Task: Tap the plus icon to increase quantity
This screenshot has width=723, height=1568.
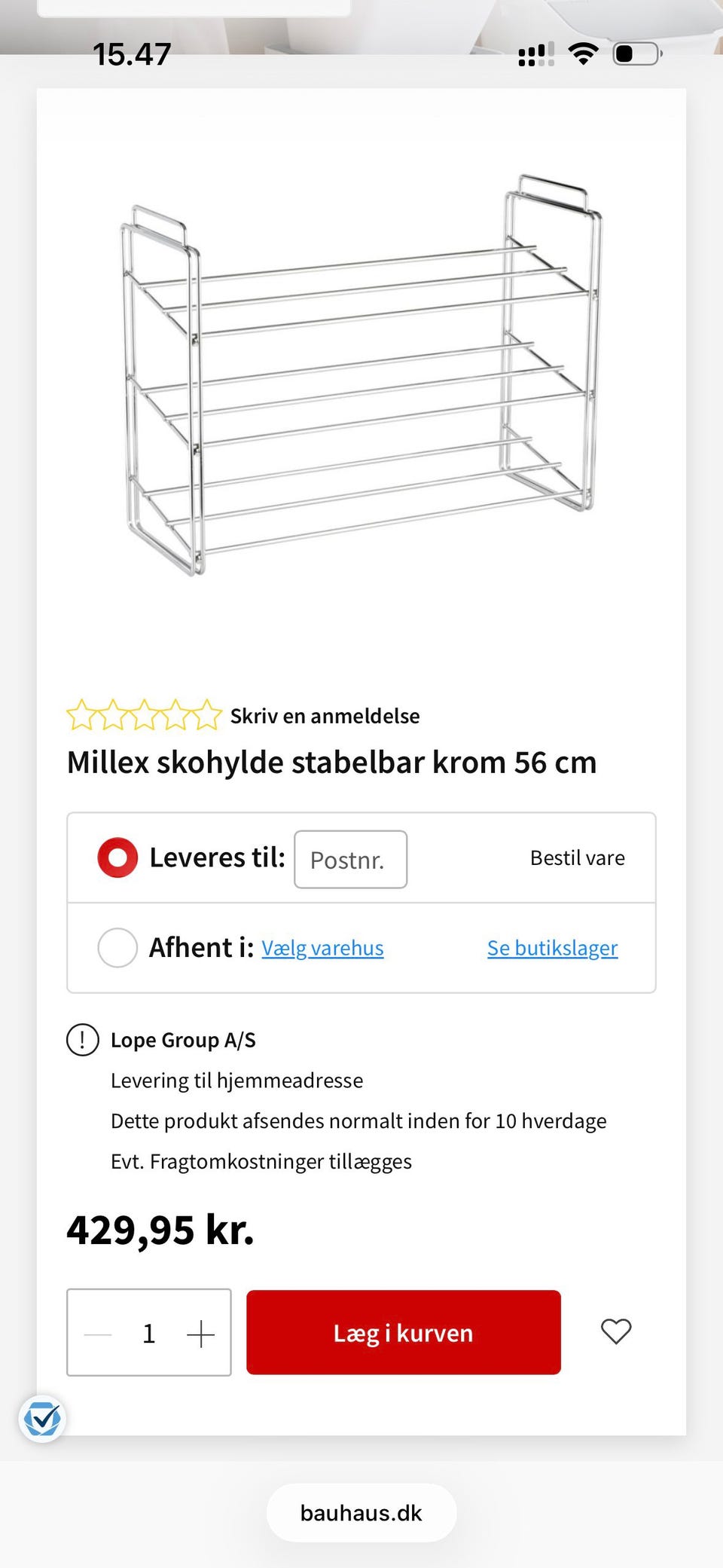Action: coord(200,1332)
